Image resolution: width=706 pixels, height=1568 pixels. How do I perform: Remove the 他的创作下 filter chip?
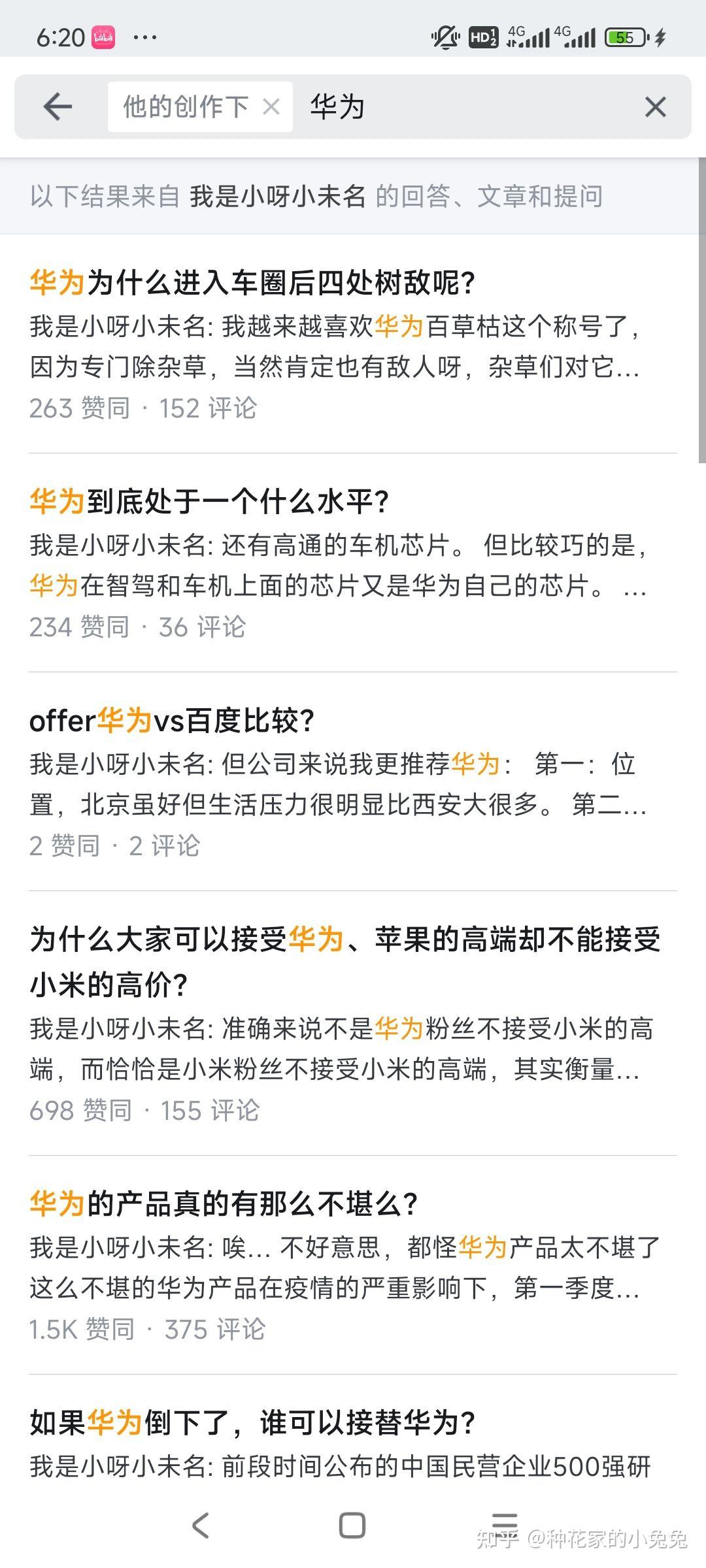click(271, 106)
